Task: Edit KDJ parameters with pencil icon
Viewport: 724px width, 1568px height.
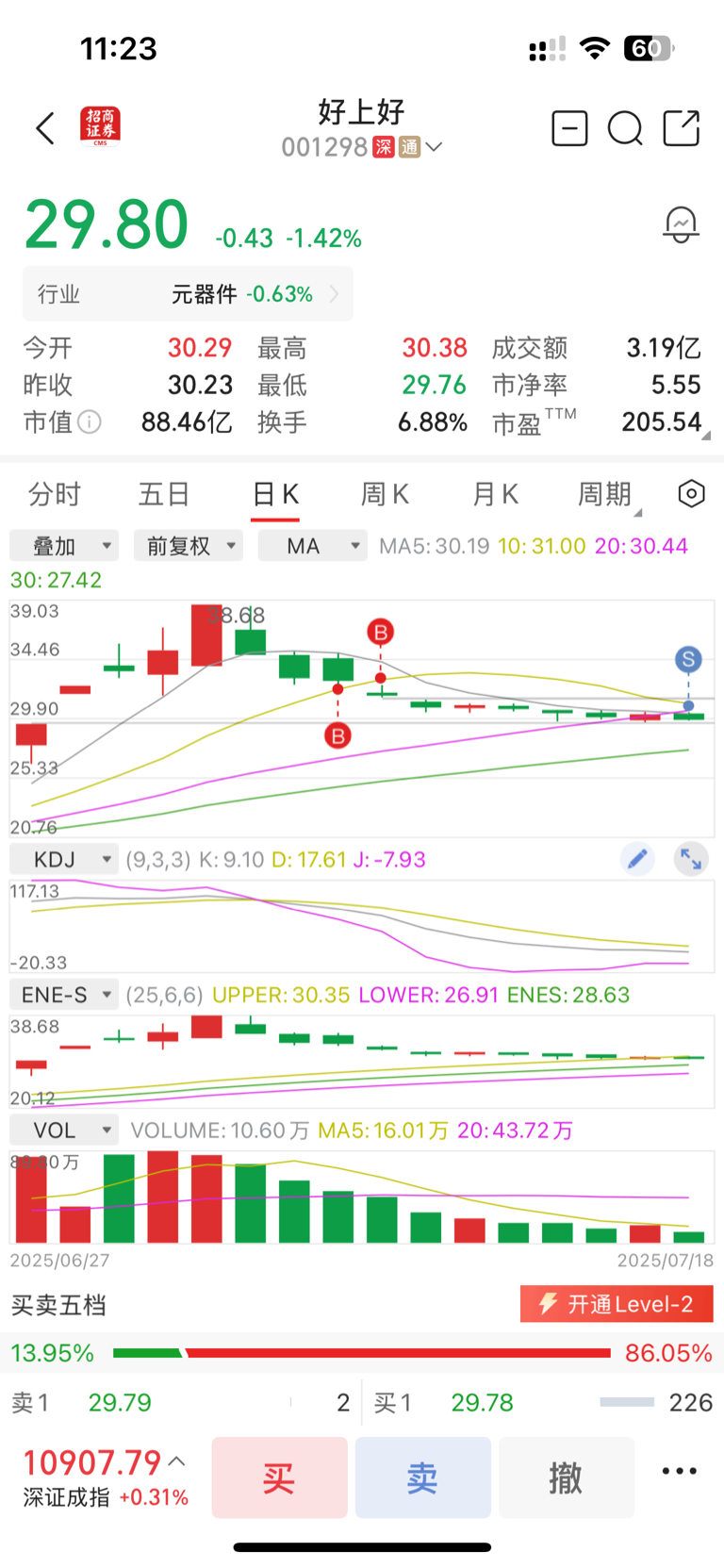Action: tap(637, 859)
